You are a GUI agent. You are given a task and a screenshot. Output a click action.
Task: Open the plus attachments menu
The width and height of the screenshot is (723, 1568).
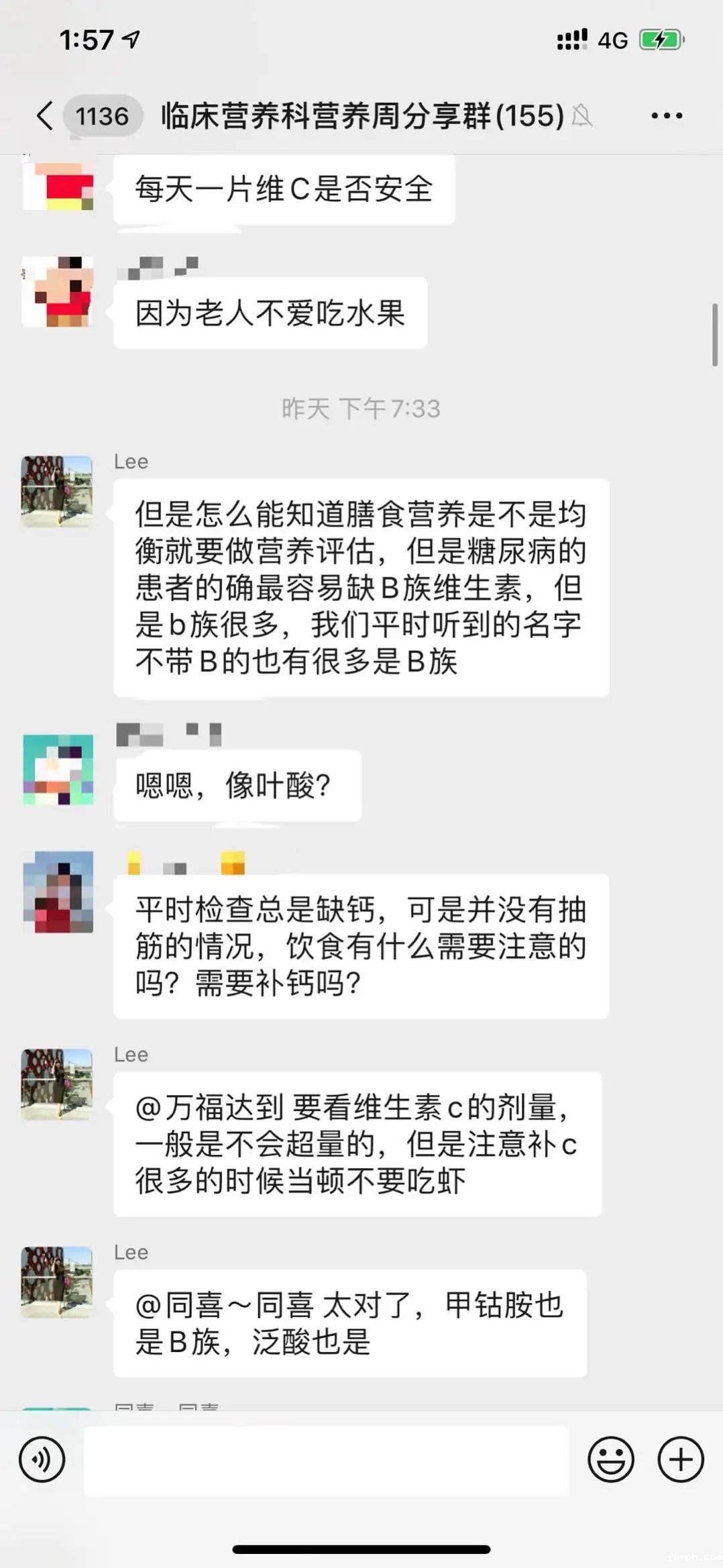[681, 1459]
